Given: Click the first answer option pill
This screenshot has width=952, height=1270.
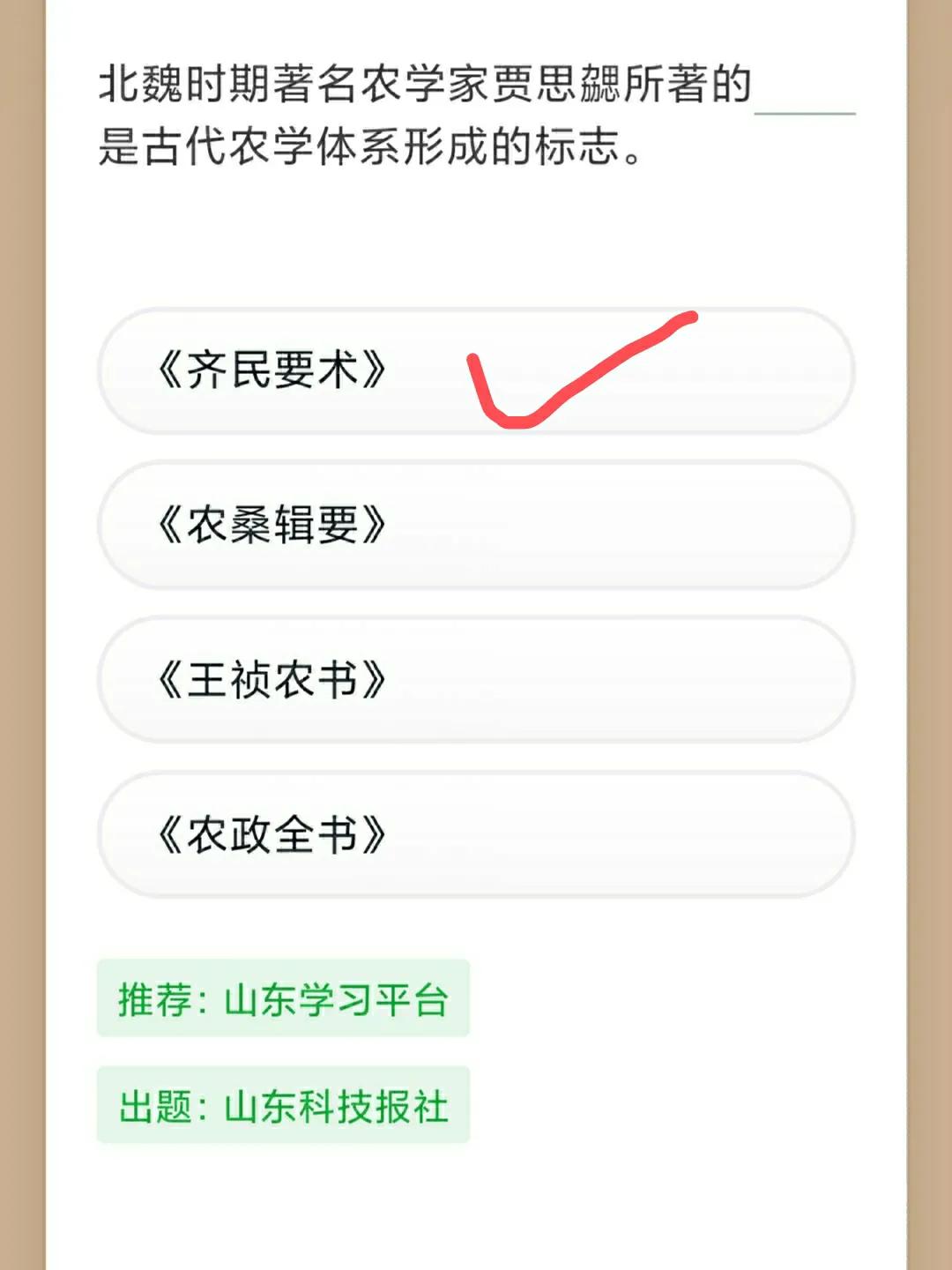Looking at the screenshot, I should coord(476,370).
